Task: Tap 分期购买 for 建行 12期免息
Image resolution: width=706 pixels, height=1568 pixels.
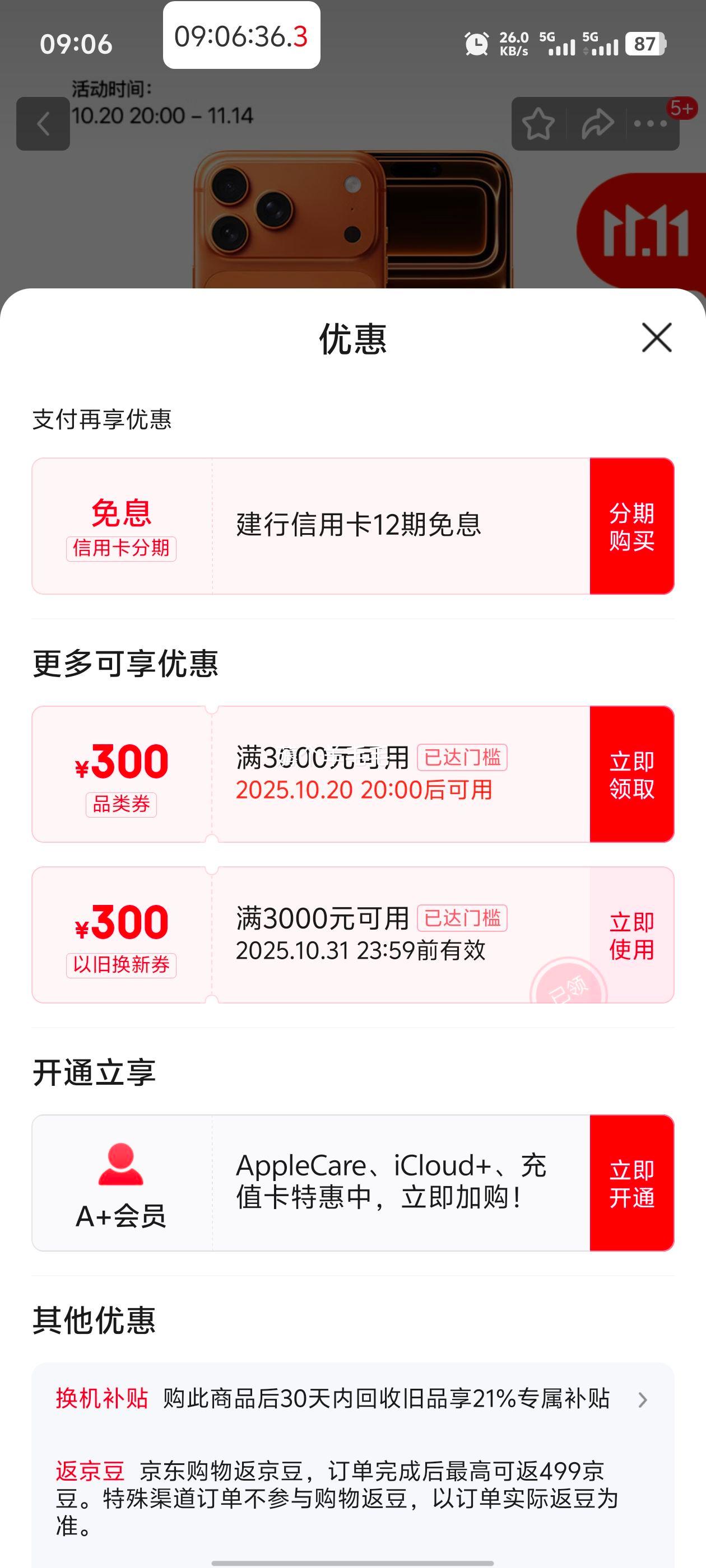Action: 631,526
